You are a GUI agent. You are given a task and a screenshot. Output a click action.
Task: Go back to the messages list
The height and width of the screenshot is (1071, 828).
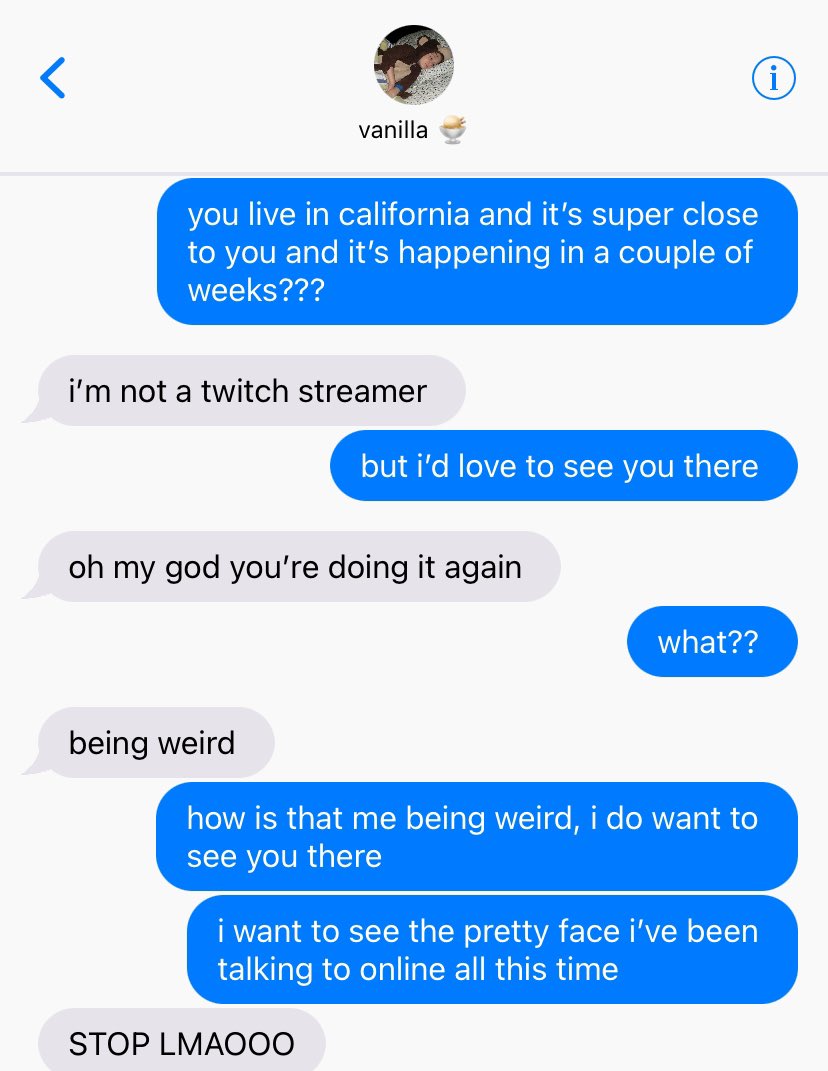pos(53,78)
